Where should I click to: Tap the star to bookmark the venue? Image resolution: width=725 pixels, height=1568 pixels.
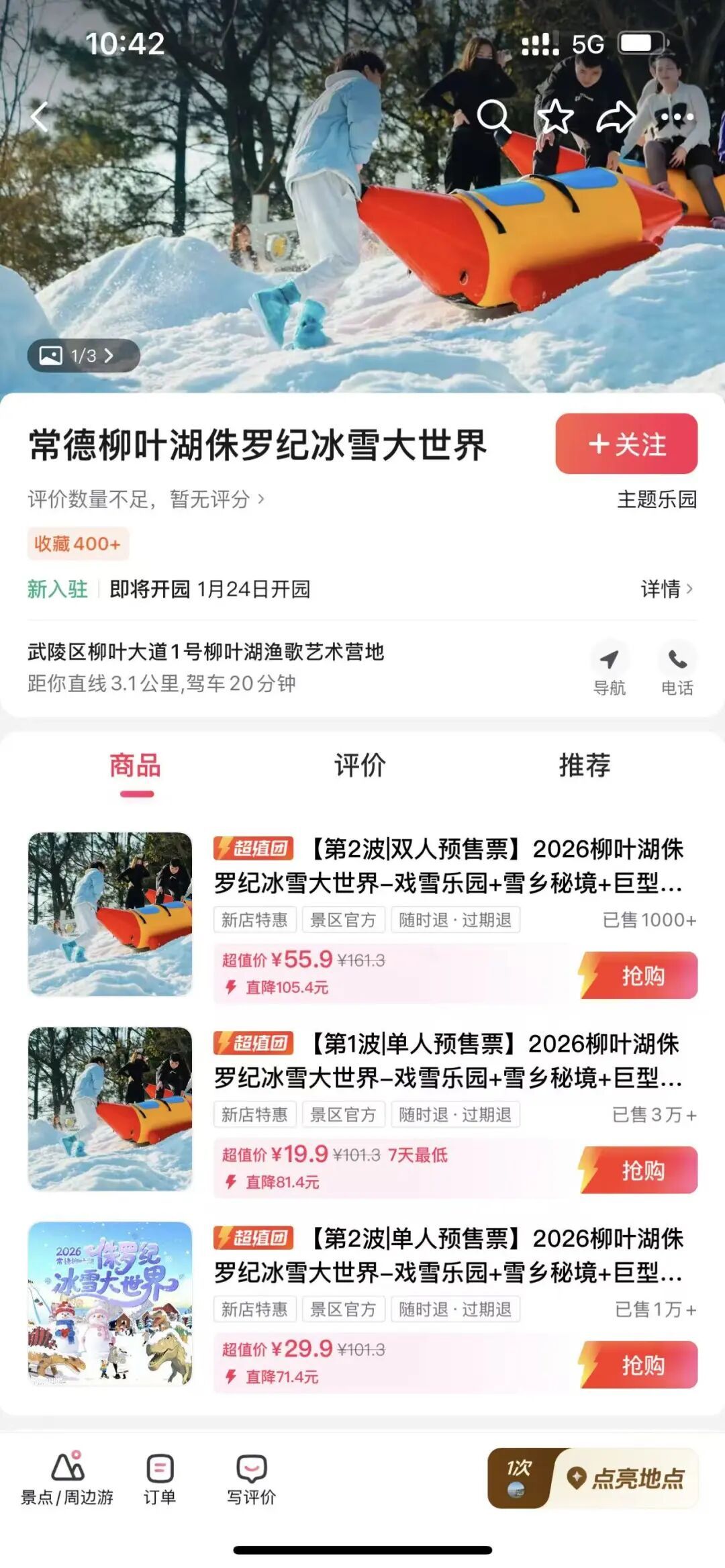555,117
